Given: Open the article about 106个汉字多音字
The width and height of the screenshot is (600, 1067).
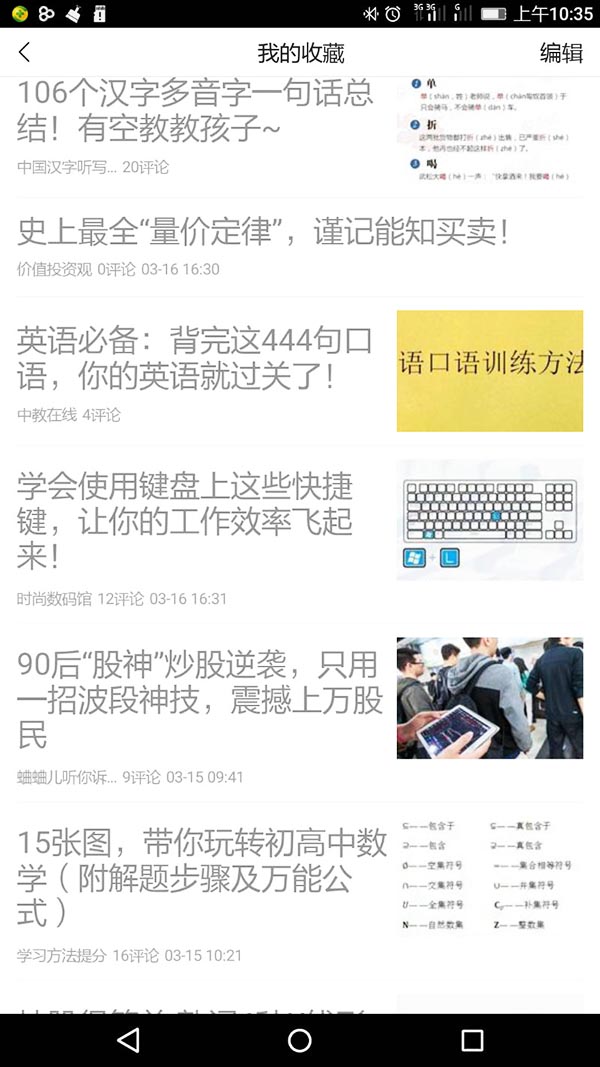Looking at the screenshot, I should pos(300,135).
